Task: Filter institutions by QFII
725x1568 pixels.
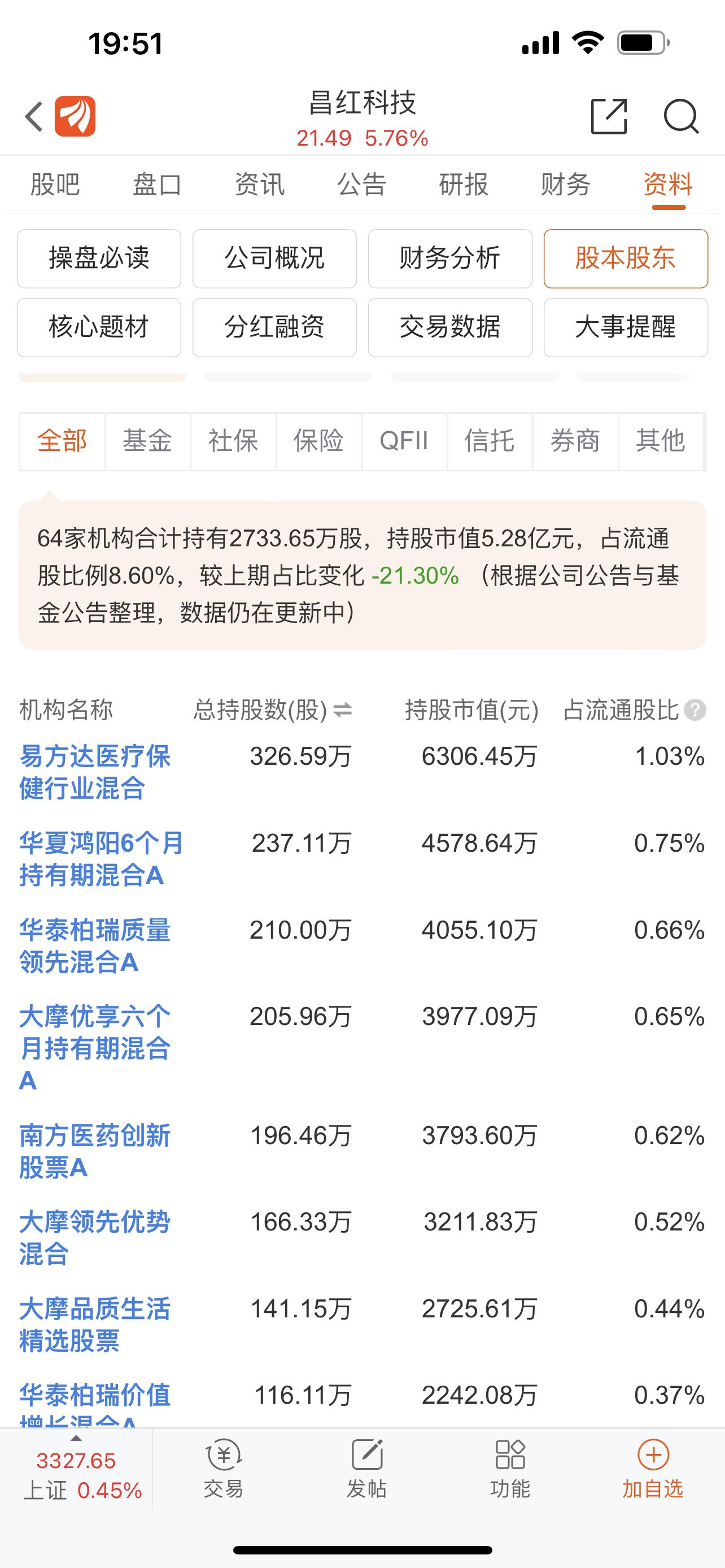Action: 404,441
